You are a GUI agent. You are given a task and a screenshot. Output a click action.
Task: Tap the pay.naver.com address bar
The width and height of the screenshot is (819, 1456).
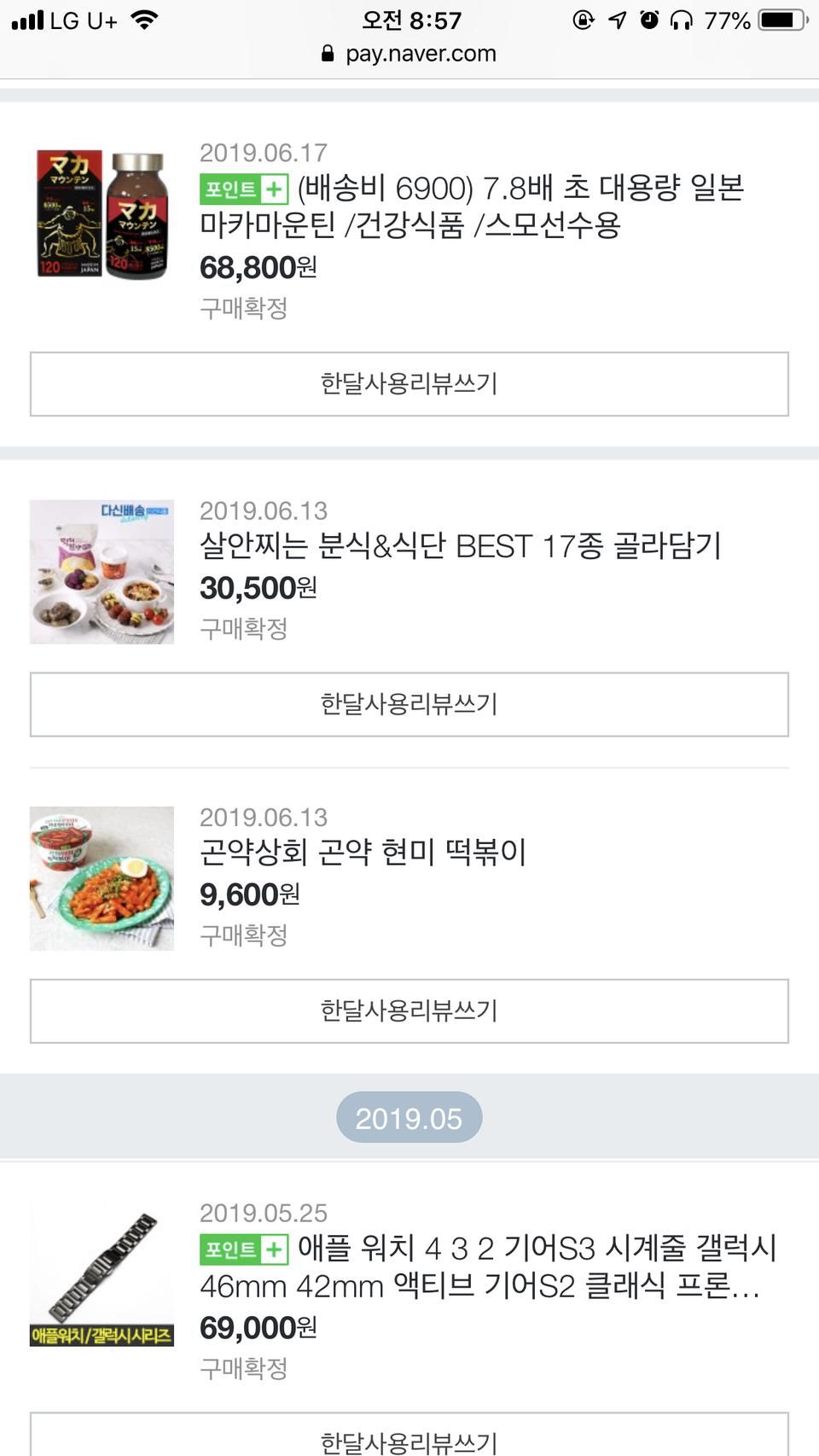pyautogui.click(x=409, y=54)
